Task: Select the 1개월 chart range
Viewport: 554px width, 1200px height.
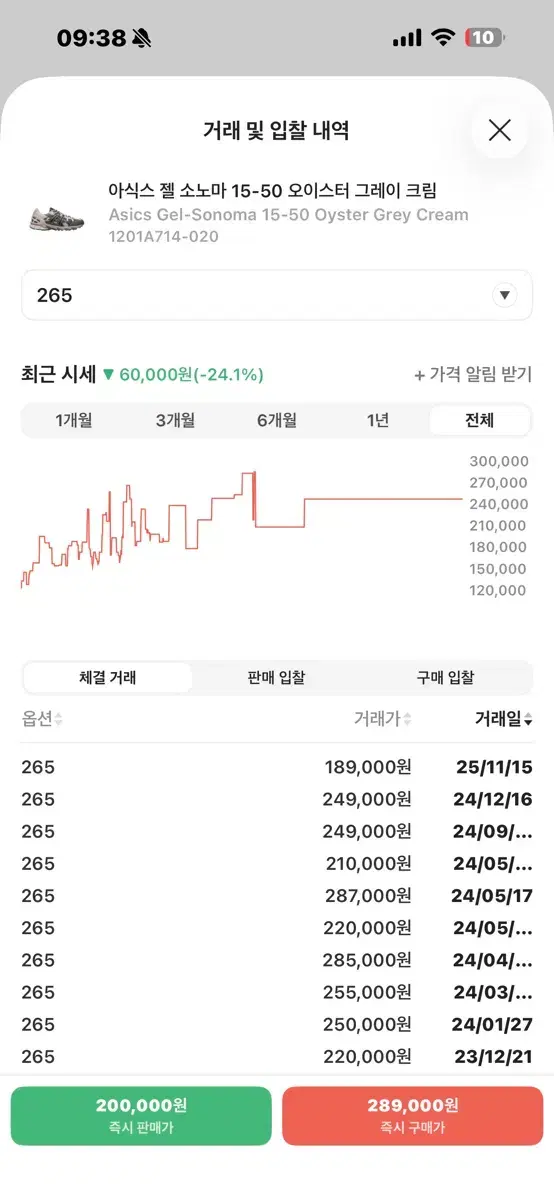Action: click(74, 421)
